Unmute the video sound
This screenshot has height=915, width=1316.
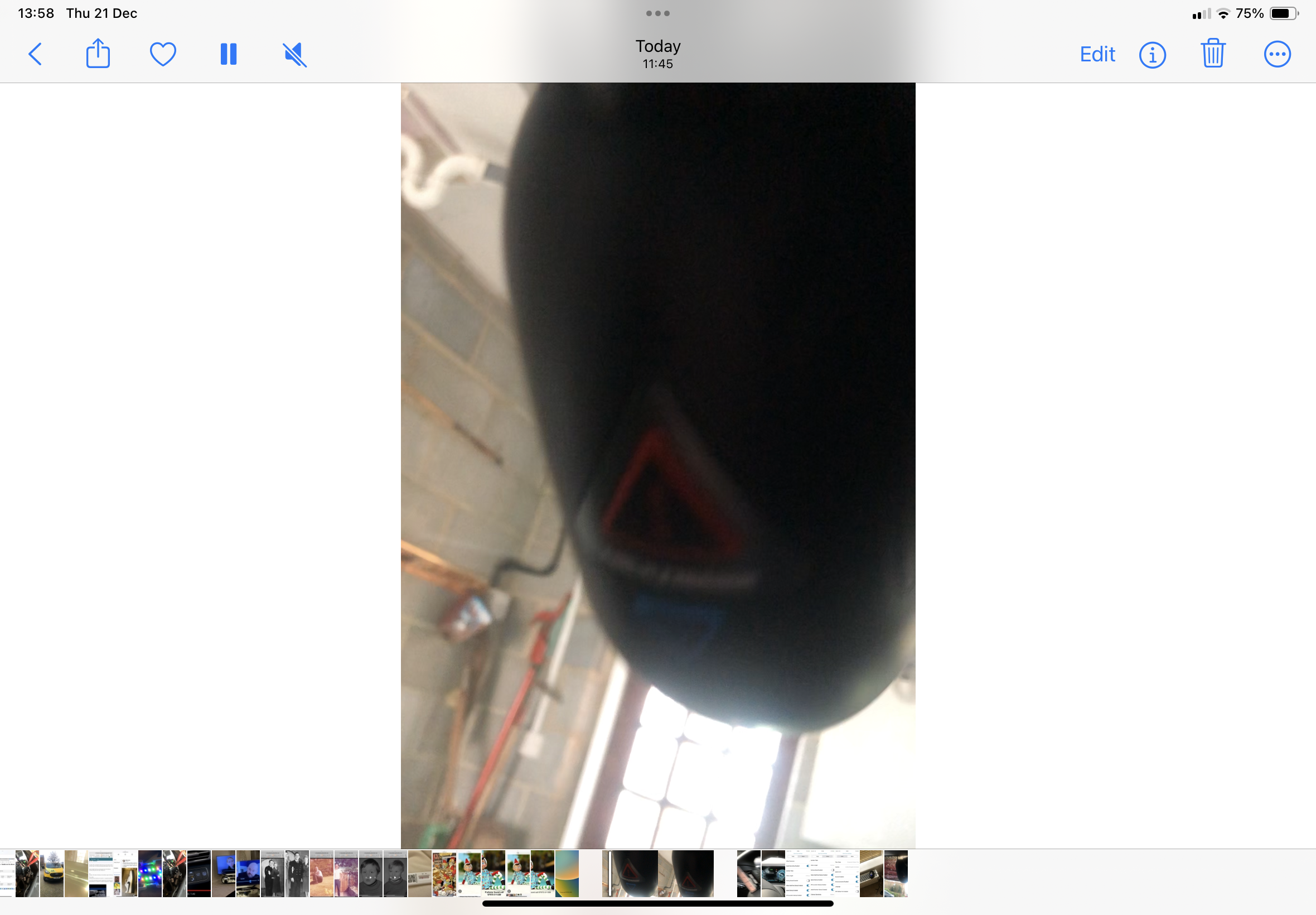point(295,55)
